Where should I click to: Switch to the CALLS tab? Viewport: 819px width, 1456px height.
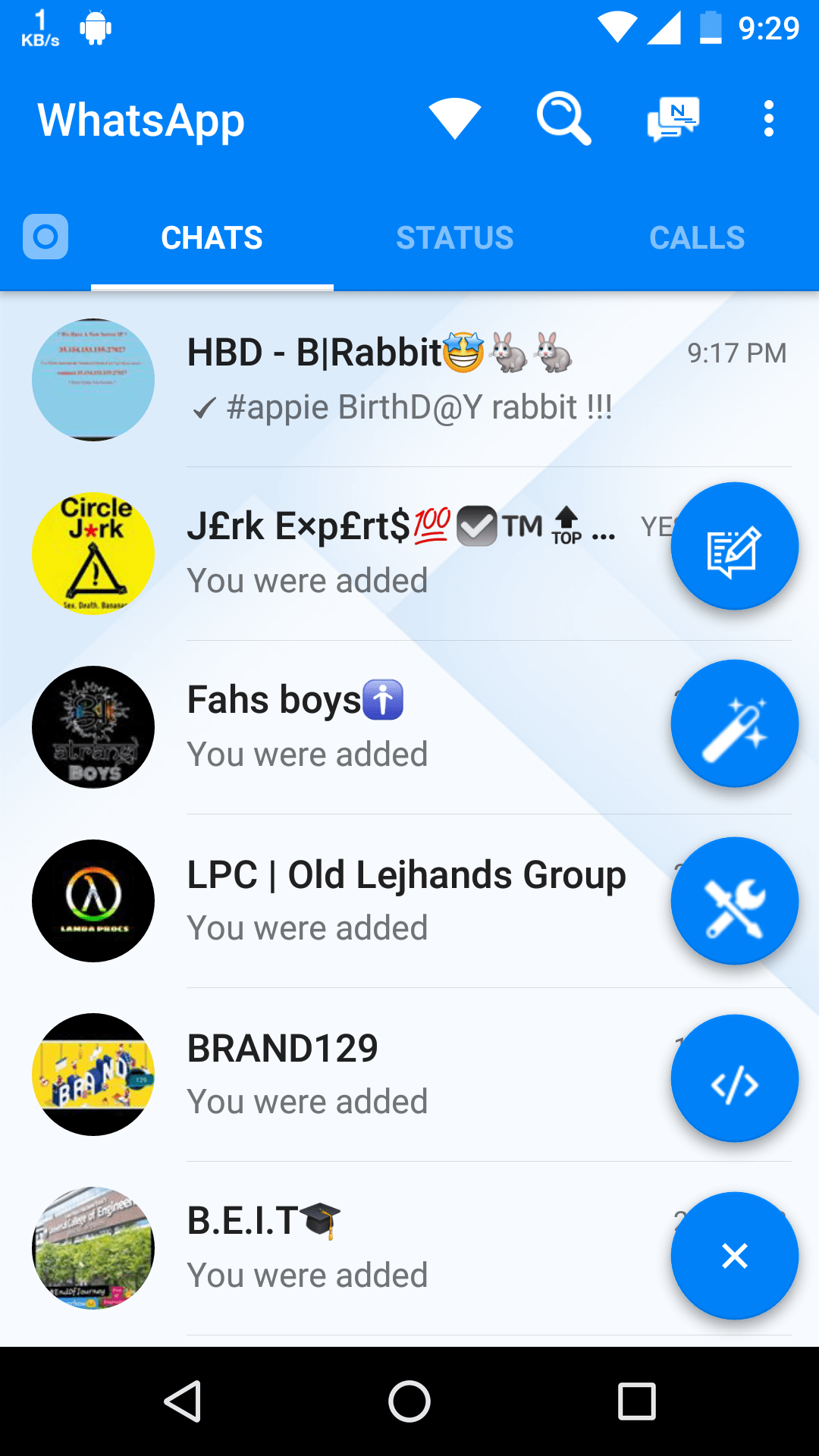coord(696,237)
